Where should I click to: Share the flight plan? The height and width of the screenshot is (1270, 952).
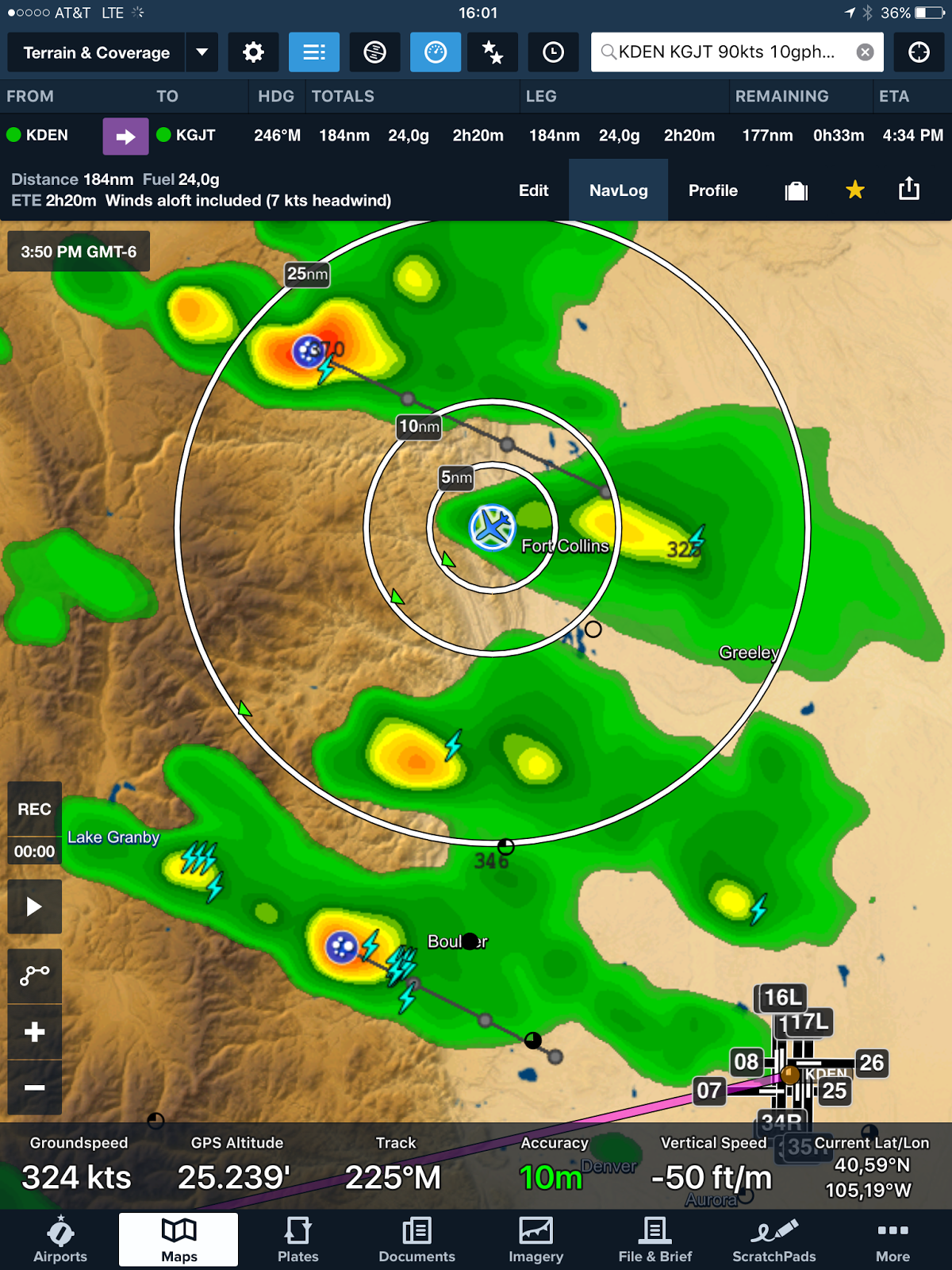coord(909,190)
